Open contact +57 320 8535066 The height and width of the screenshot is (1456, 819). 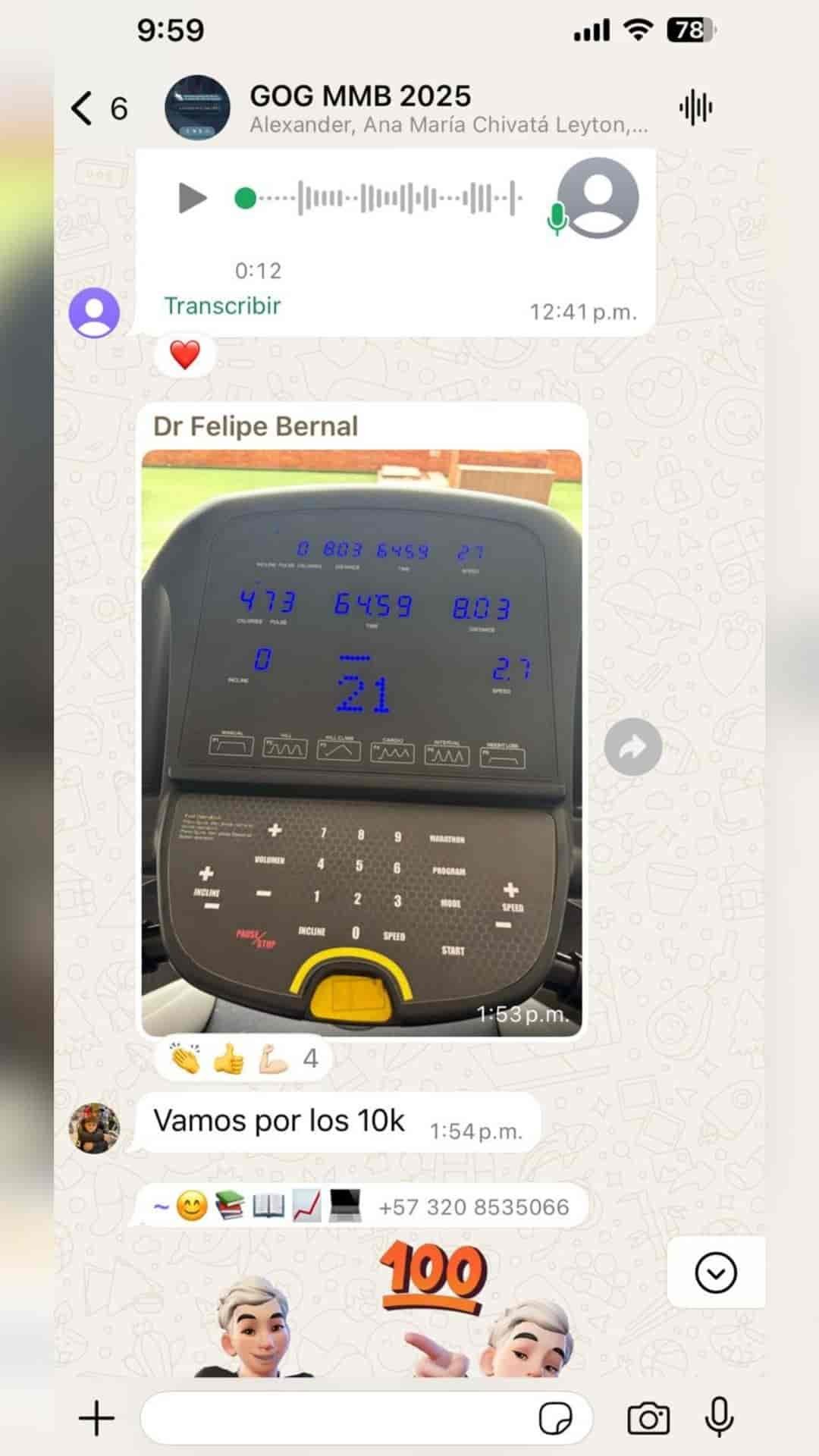[x=473, y=1207]
